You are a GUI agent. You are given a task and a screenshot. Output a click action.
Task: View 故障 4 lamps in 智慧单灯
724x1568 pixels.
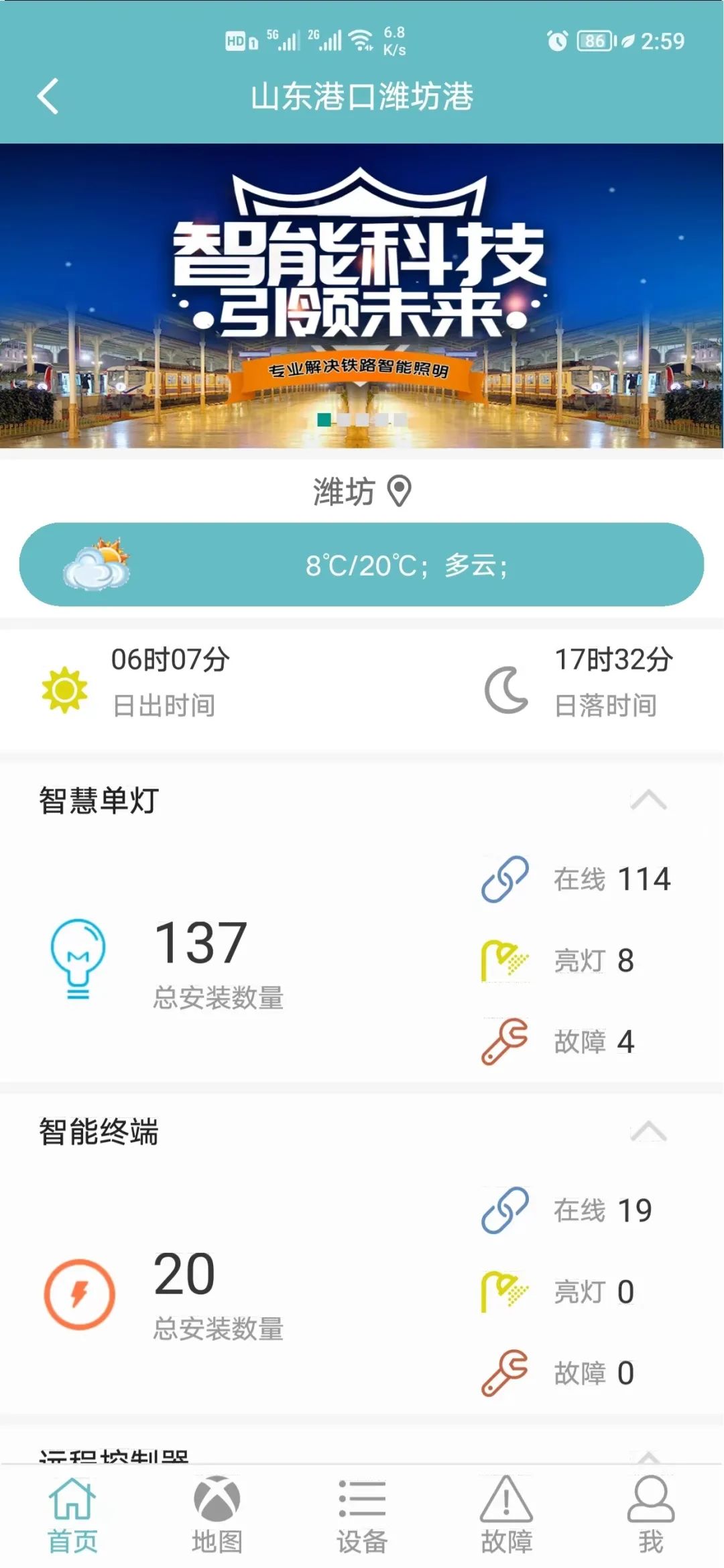click(x=558, y=1042)
